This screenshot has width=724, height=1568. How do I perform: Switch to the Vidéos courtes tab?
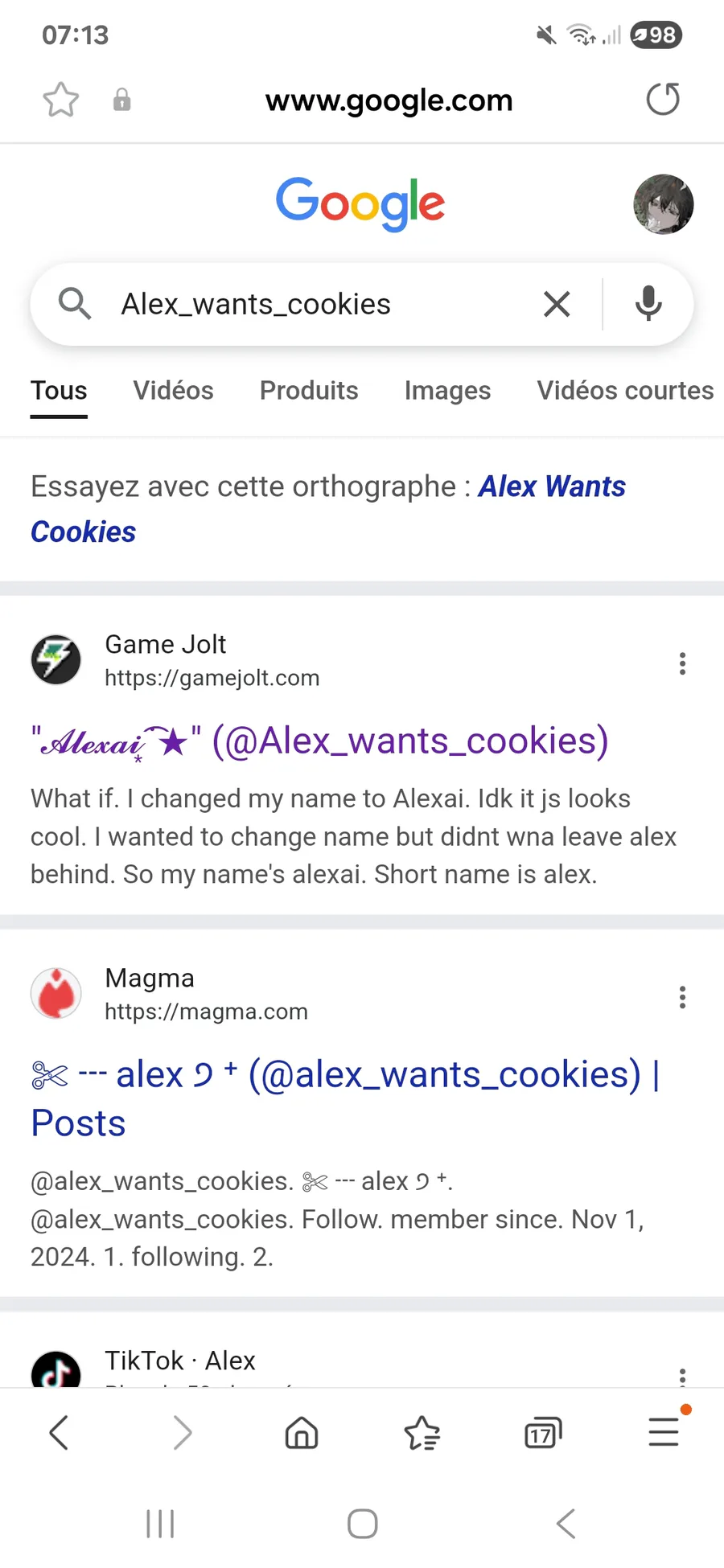pos(625,391)
